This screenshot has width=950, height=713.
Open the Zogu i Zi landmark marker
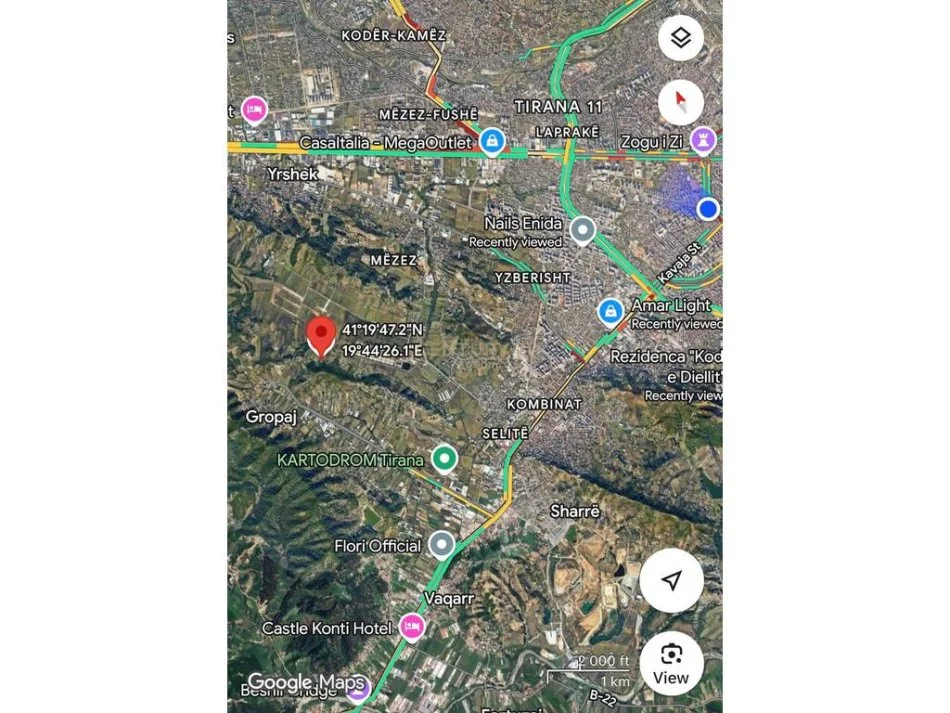pyautogui.click(x=703, y=141)
